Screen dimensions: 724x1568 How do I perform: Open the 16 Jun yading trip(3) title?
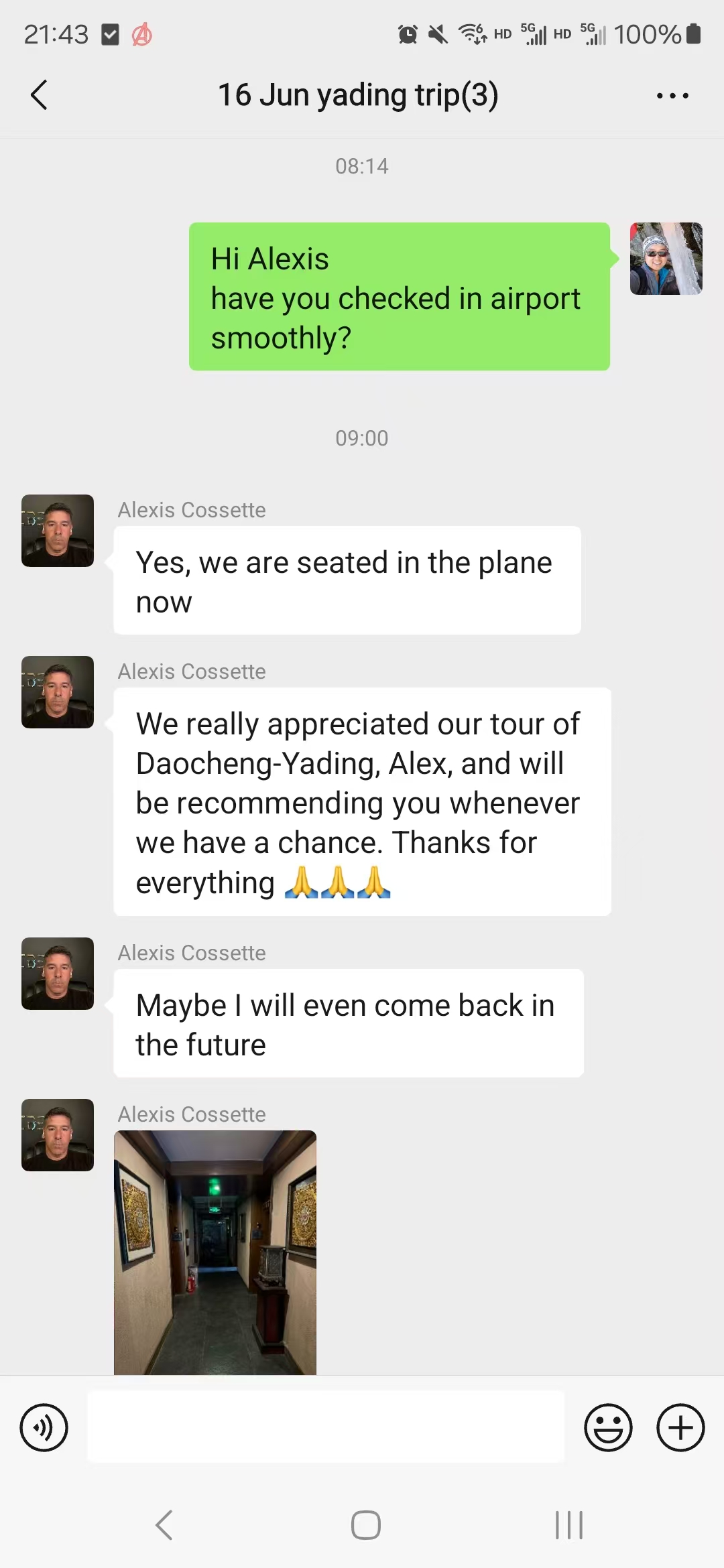tap(359, 94)
